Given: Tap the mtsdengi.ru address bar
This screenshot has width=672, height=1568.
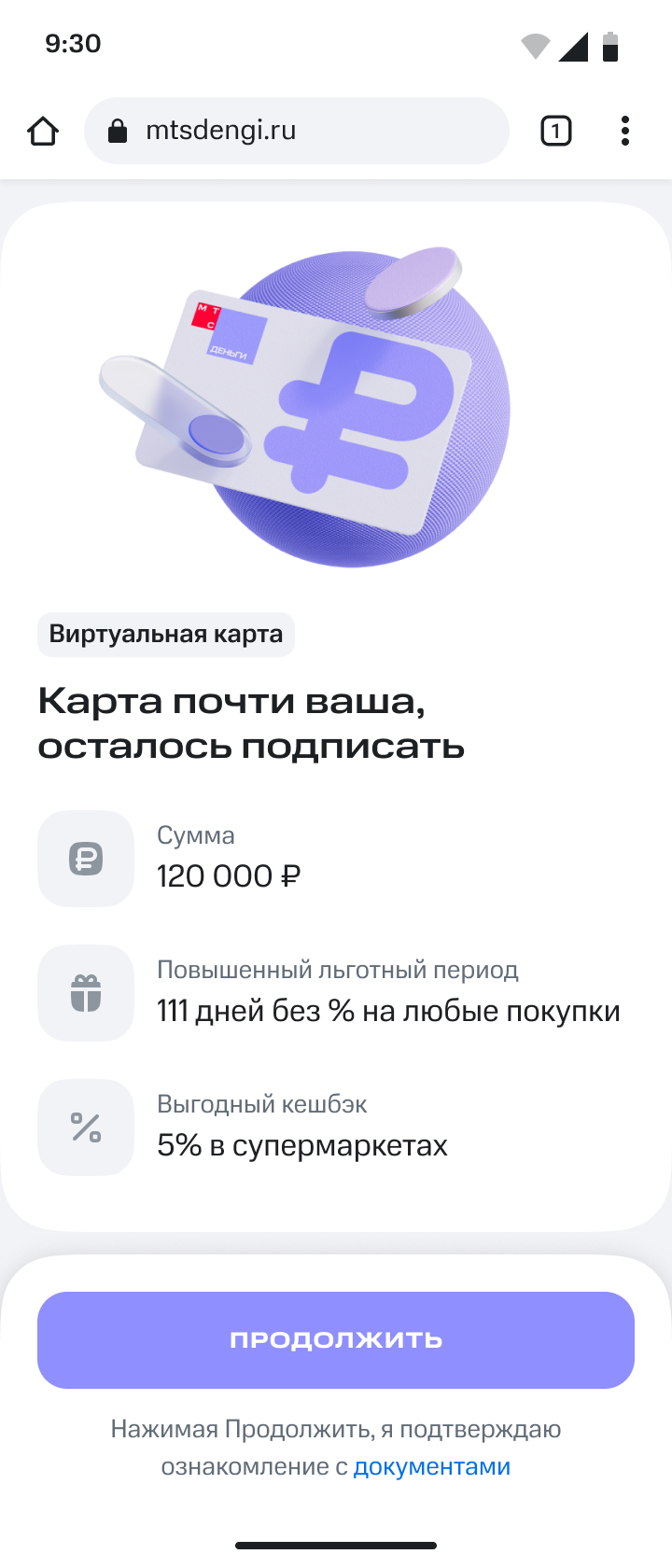Looking at the screenshot, I should point(297,131).
